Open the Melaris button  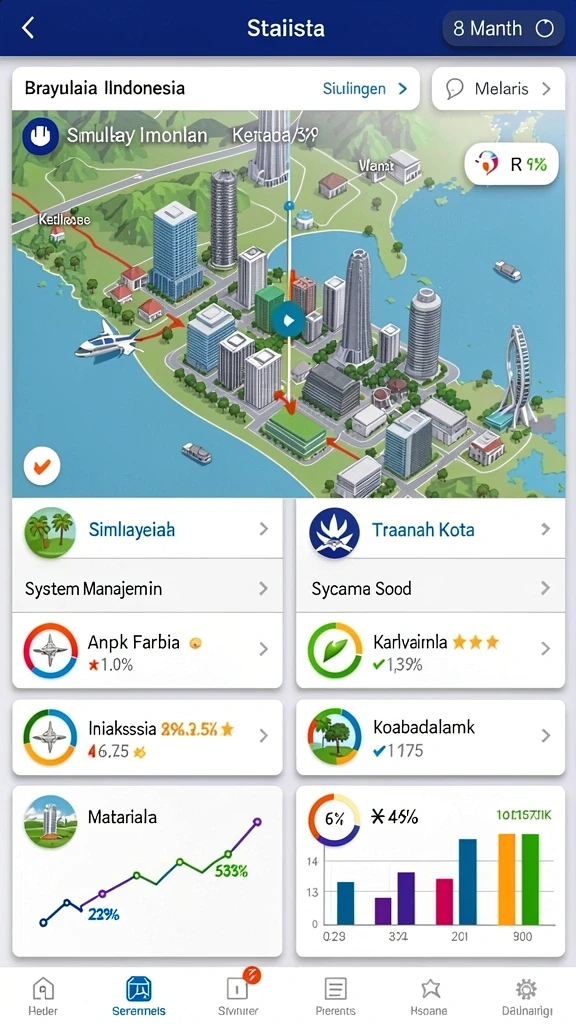[x=498, y=88]
